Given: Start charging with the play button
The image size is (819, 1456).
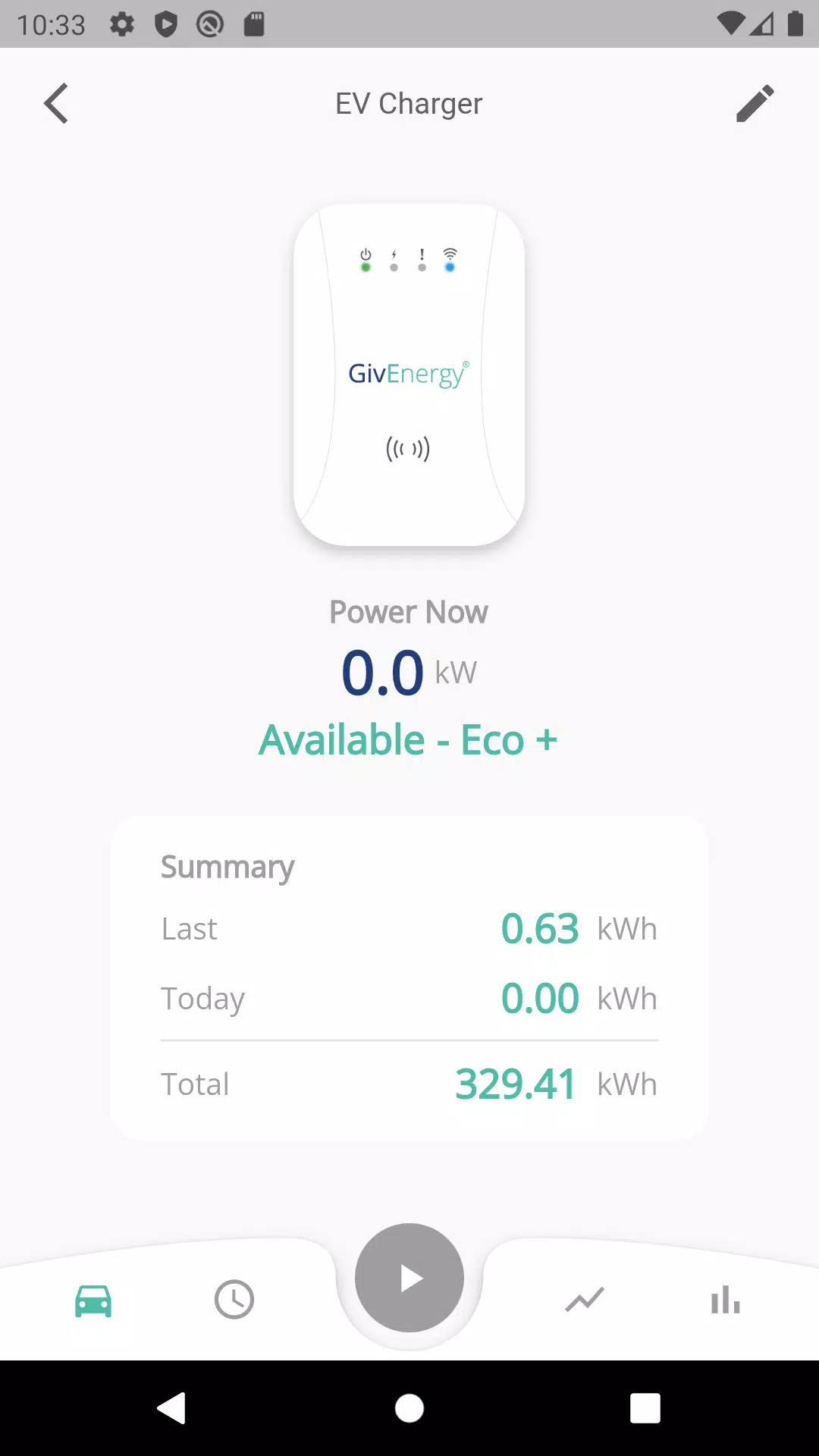Looking at the screenshot, I should click(x=409, y=1278).
